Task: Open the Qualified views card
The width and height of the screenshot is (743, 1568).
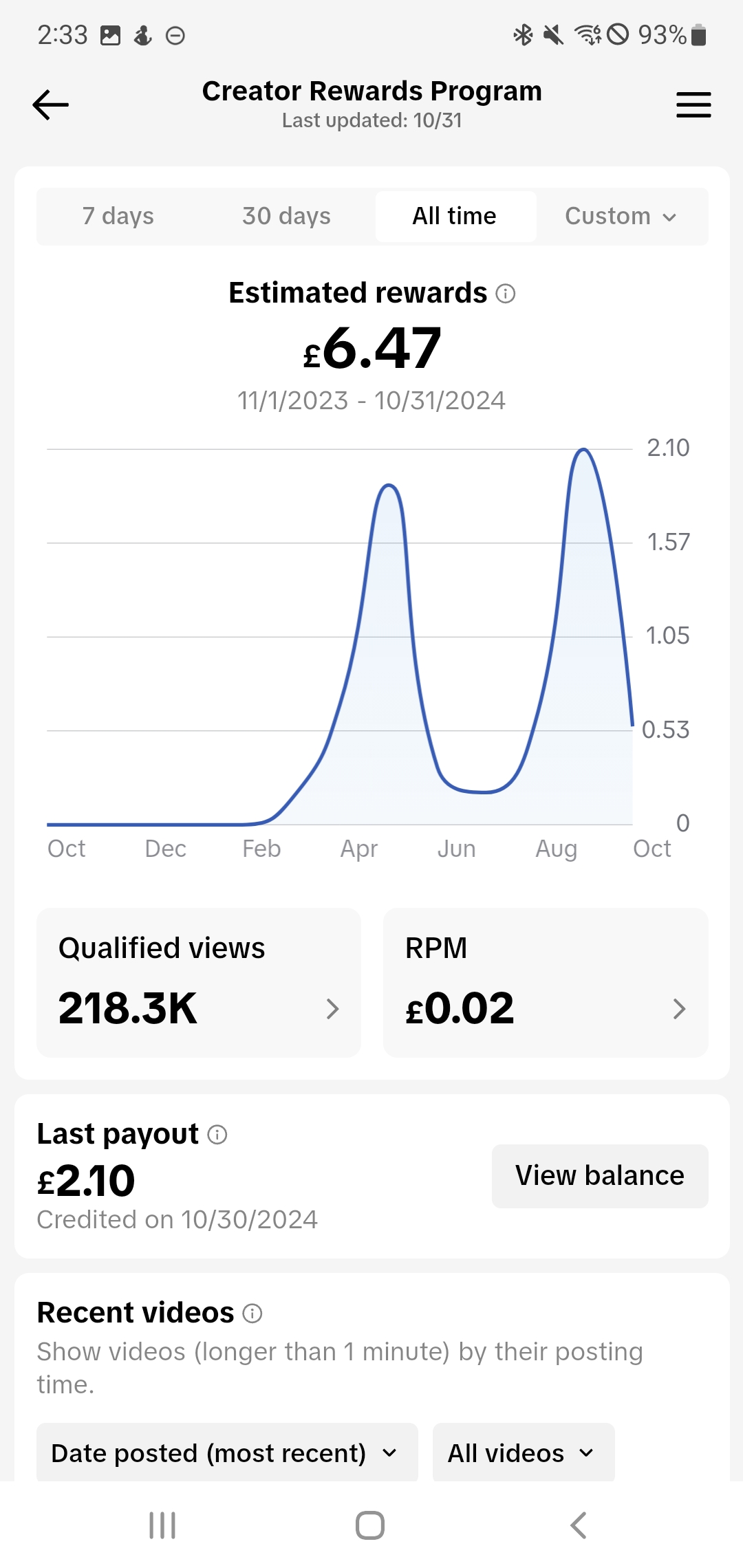Action: [199, 982]
